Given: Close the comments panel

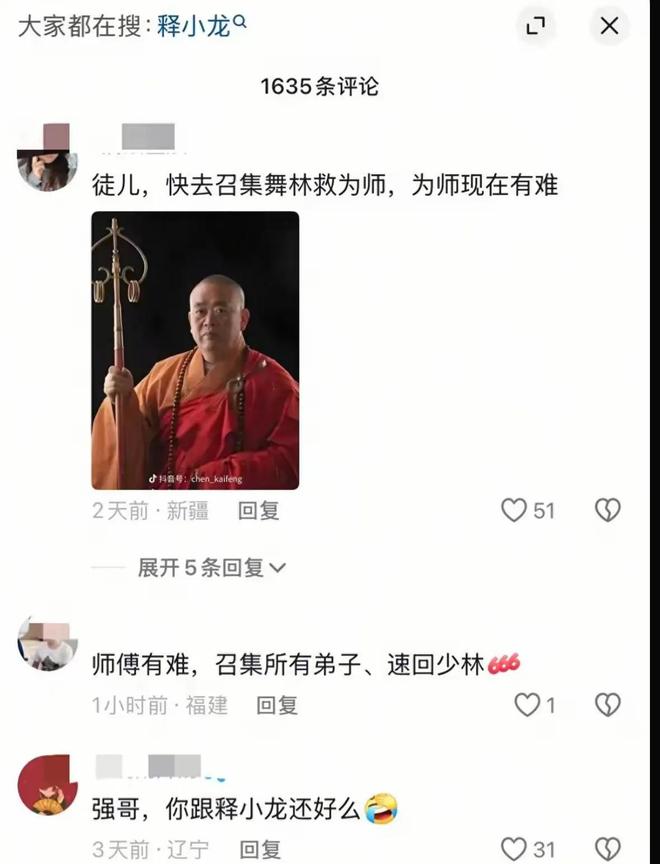Looking at the screenshot, I should point(609,27).
